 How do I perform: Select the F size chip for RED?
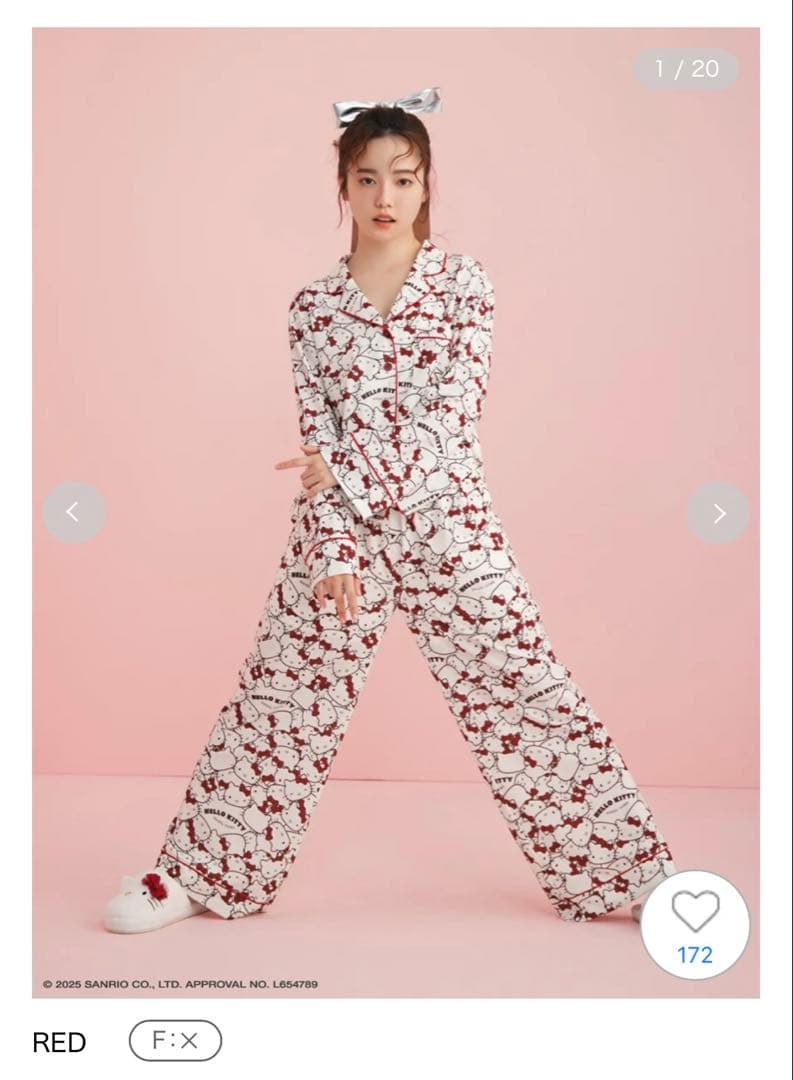[175, 1040]
